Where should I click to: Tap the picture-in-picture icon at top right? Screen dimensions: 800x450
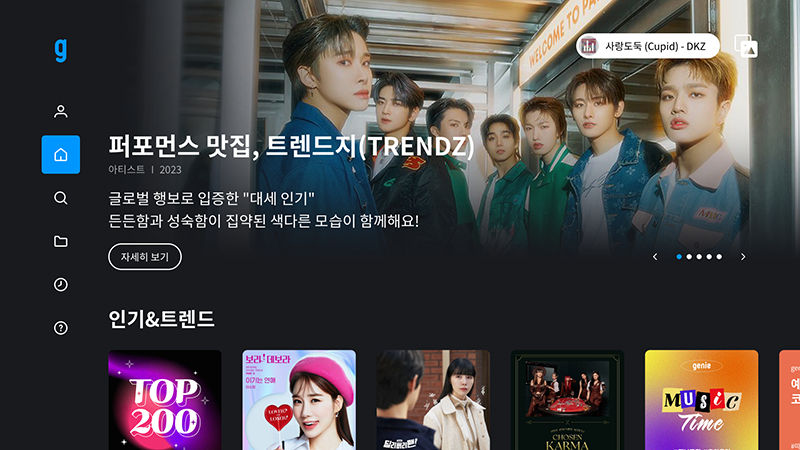pyautogui.click(x=745, y=46)
